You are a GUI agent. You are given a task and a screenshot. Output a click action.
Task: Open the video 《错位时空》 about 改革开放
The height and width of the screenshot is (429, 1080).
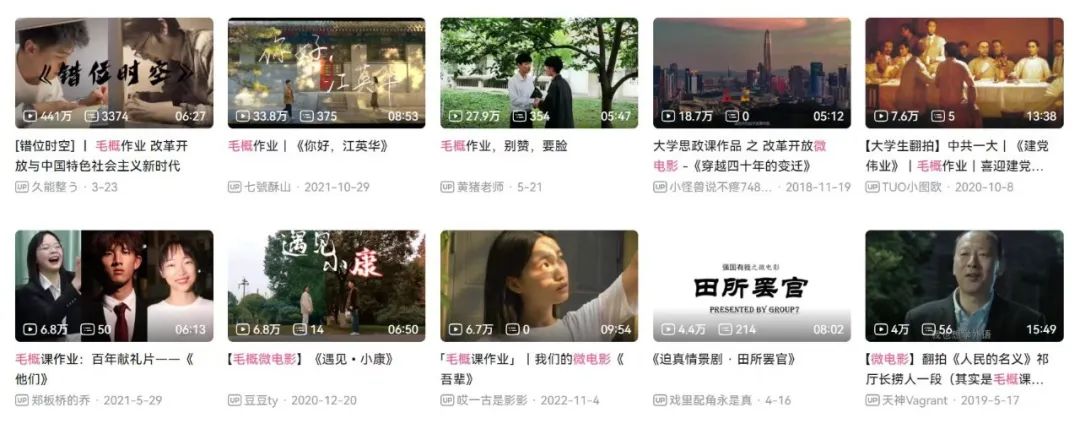[x=114, y=72]
